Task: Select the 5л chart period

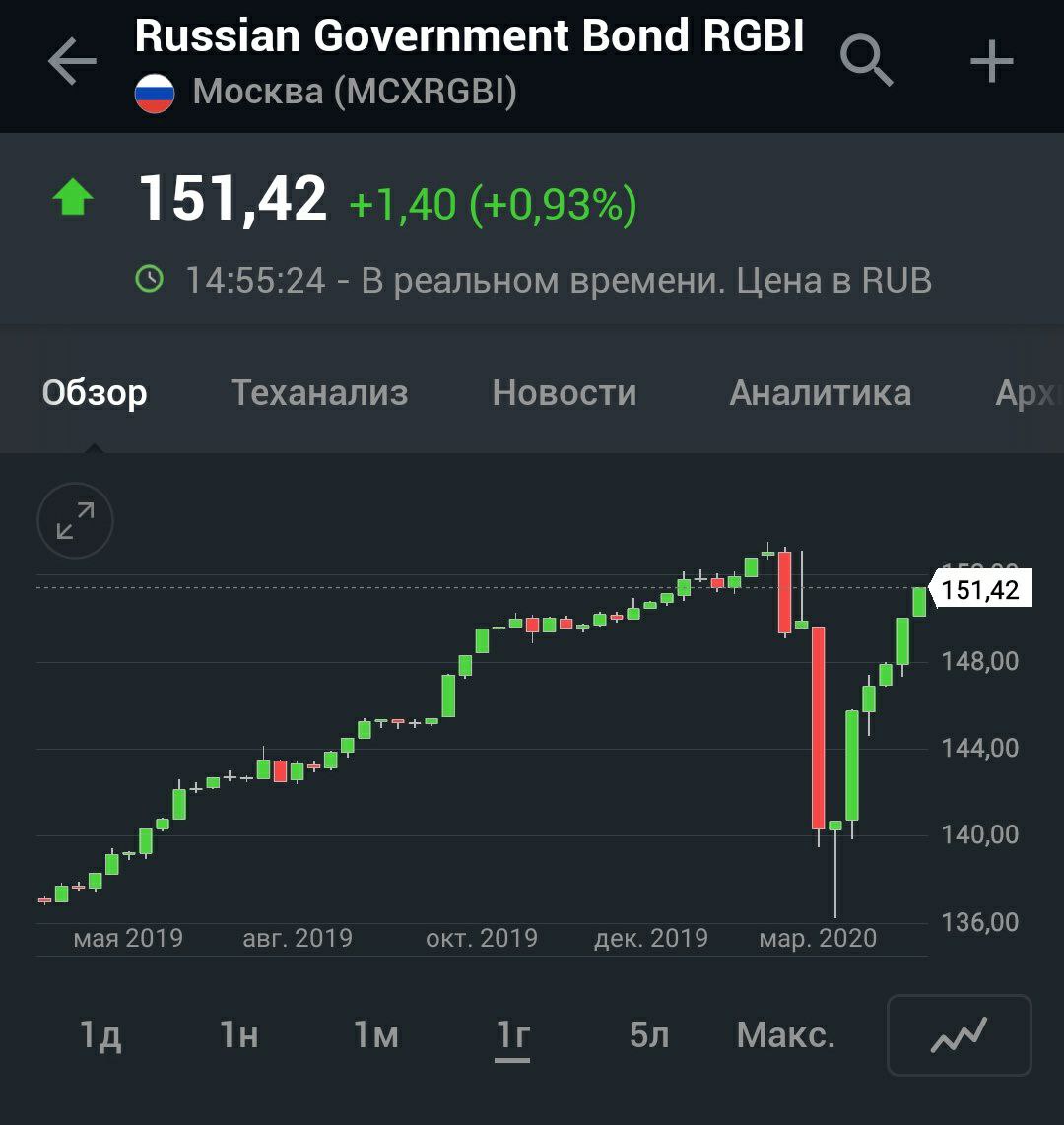Action: 649,1035
